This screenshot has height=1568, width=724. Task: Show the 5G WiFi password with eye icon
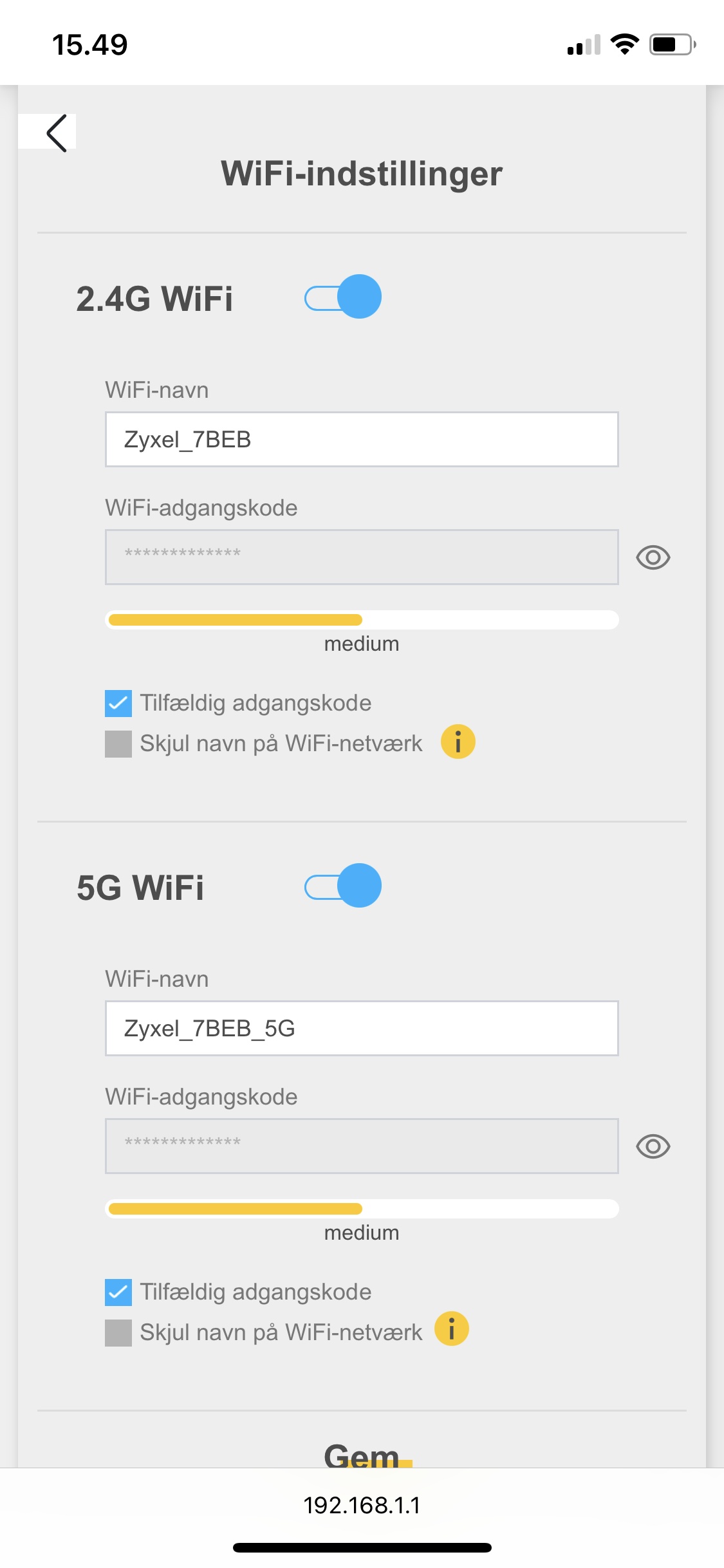pos(653,1146)
